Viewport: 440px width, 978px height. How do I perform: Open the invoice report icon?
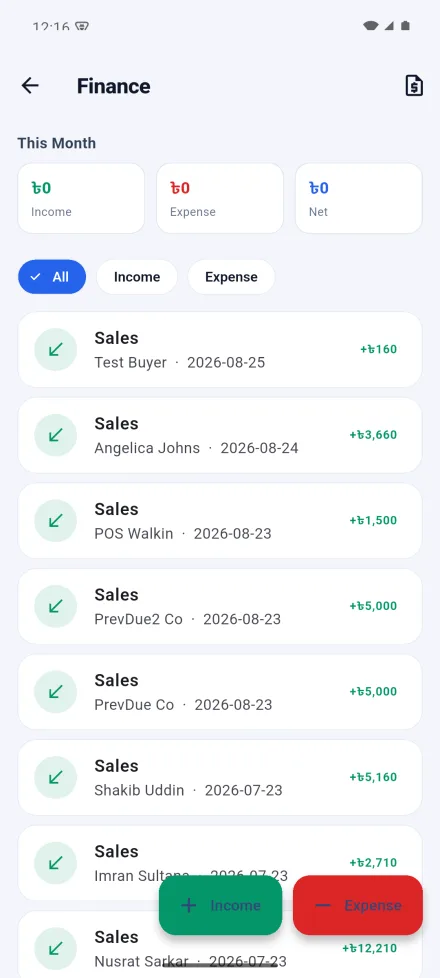(x=414, y=85)
